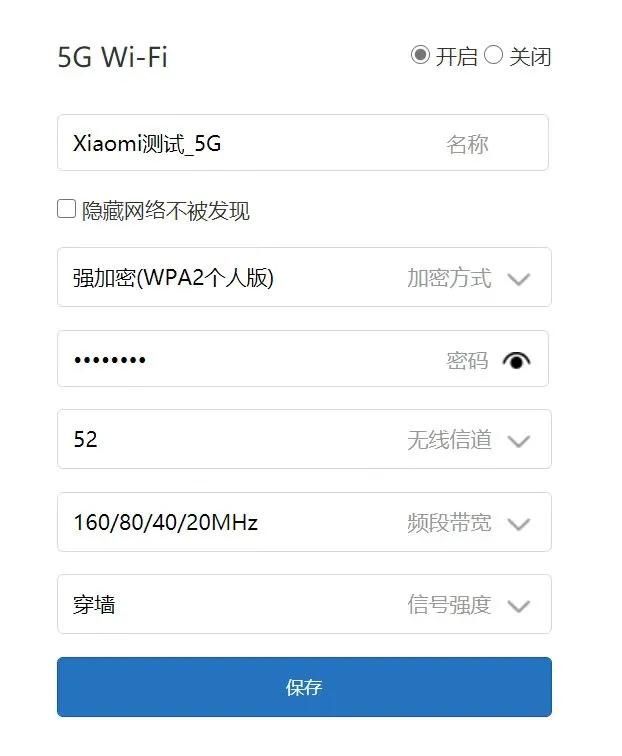Show password with the eye icon
Screen dimensions: 622x756
point(516,361)
